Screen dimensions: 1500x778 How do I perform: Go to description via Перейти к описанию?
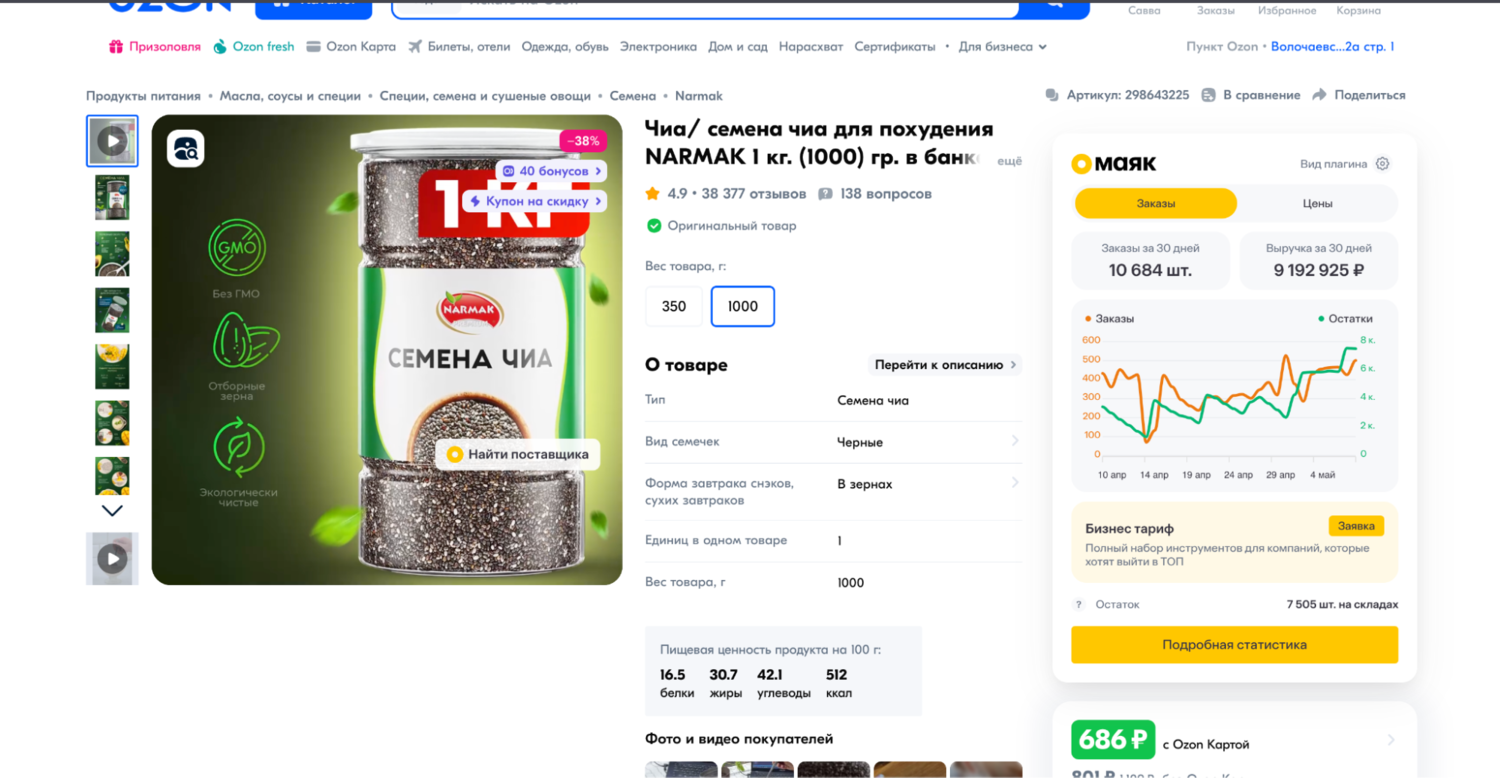[945, 365]
